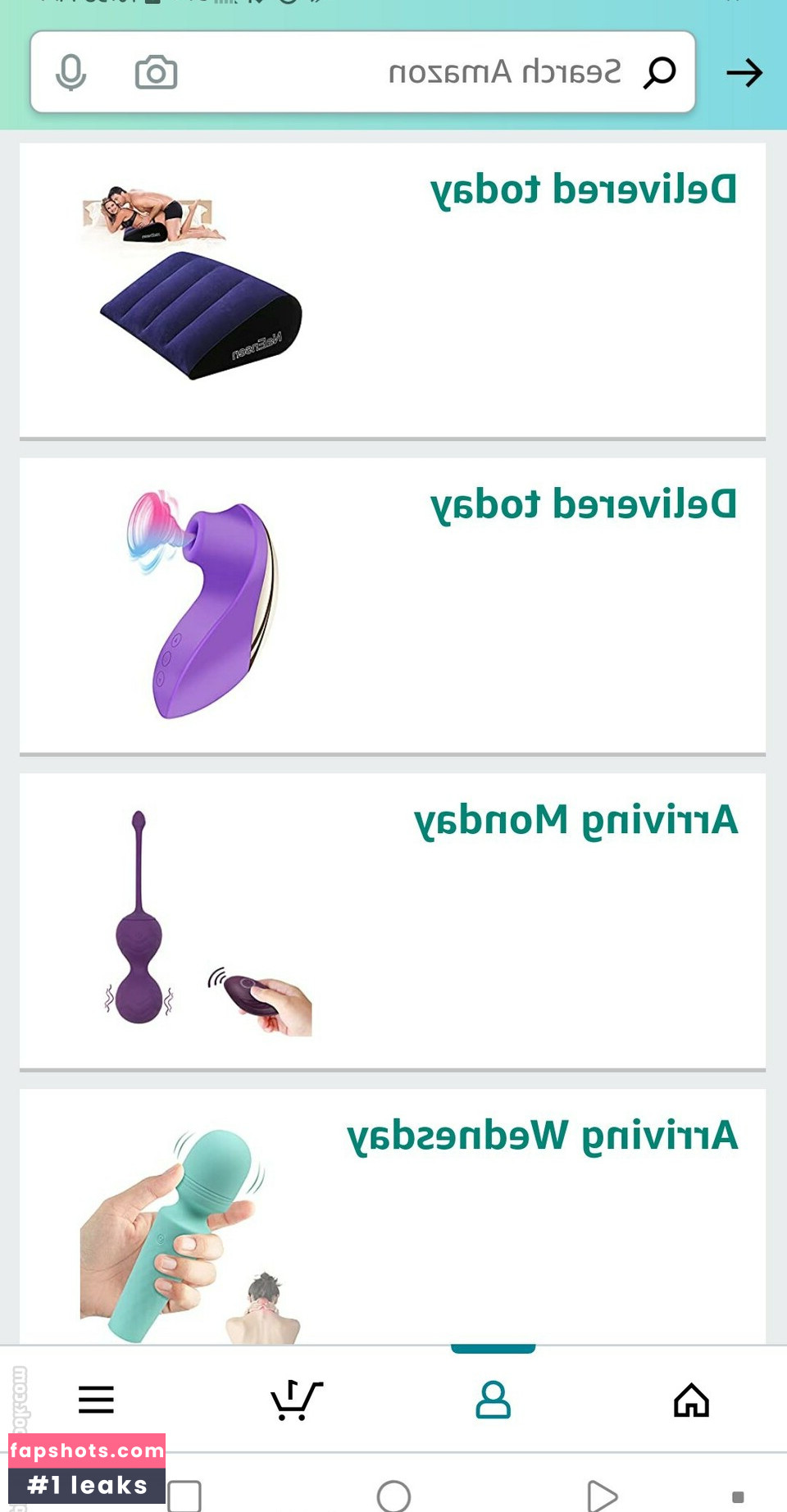The width and height of the screenshot is (787, 1512).
Task: View the order arriving Wednesday
Action: [x=392, y=1217]
